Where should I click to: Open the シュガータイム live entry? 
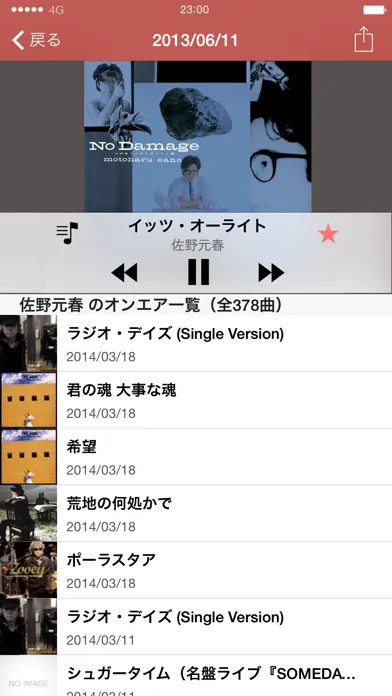[196, 676]
